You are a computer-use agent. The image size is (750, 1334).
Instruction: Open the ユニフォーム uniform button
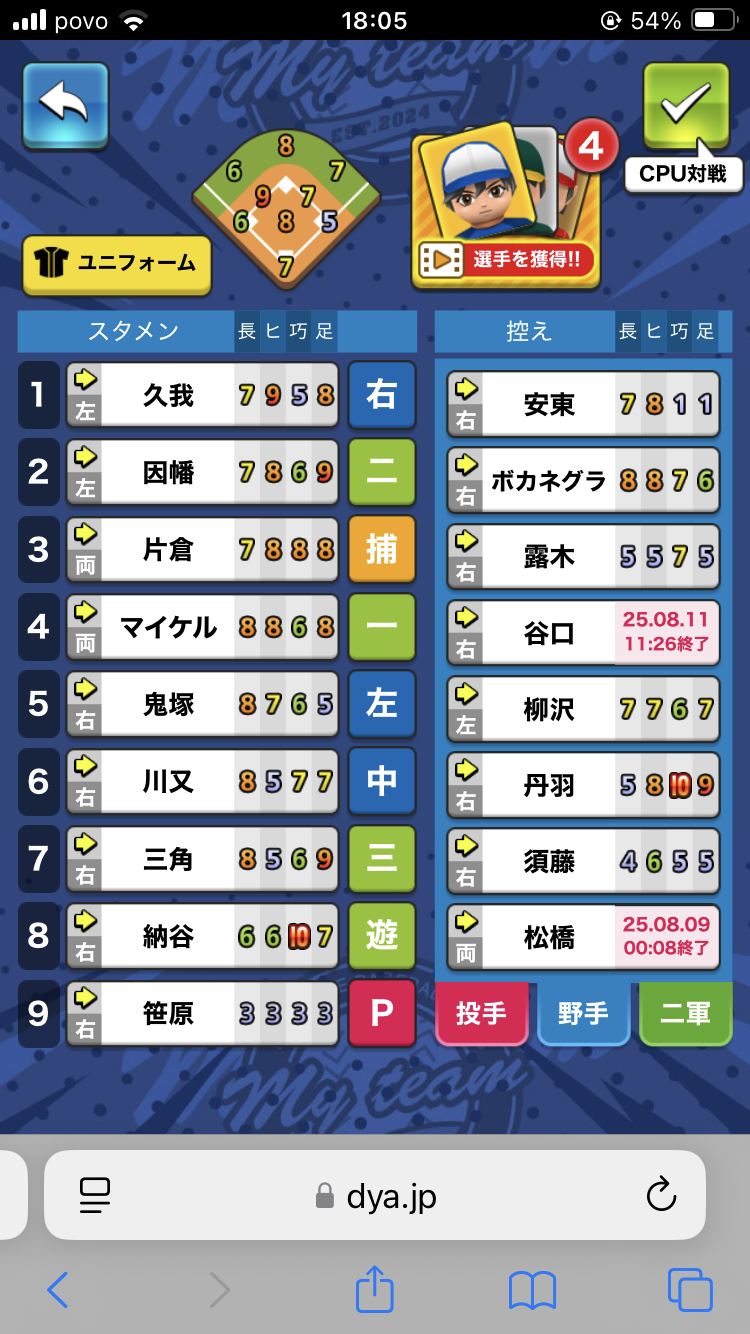[x=117, y=265]
